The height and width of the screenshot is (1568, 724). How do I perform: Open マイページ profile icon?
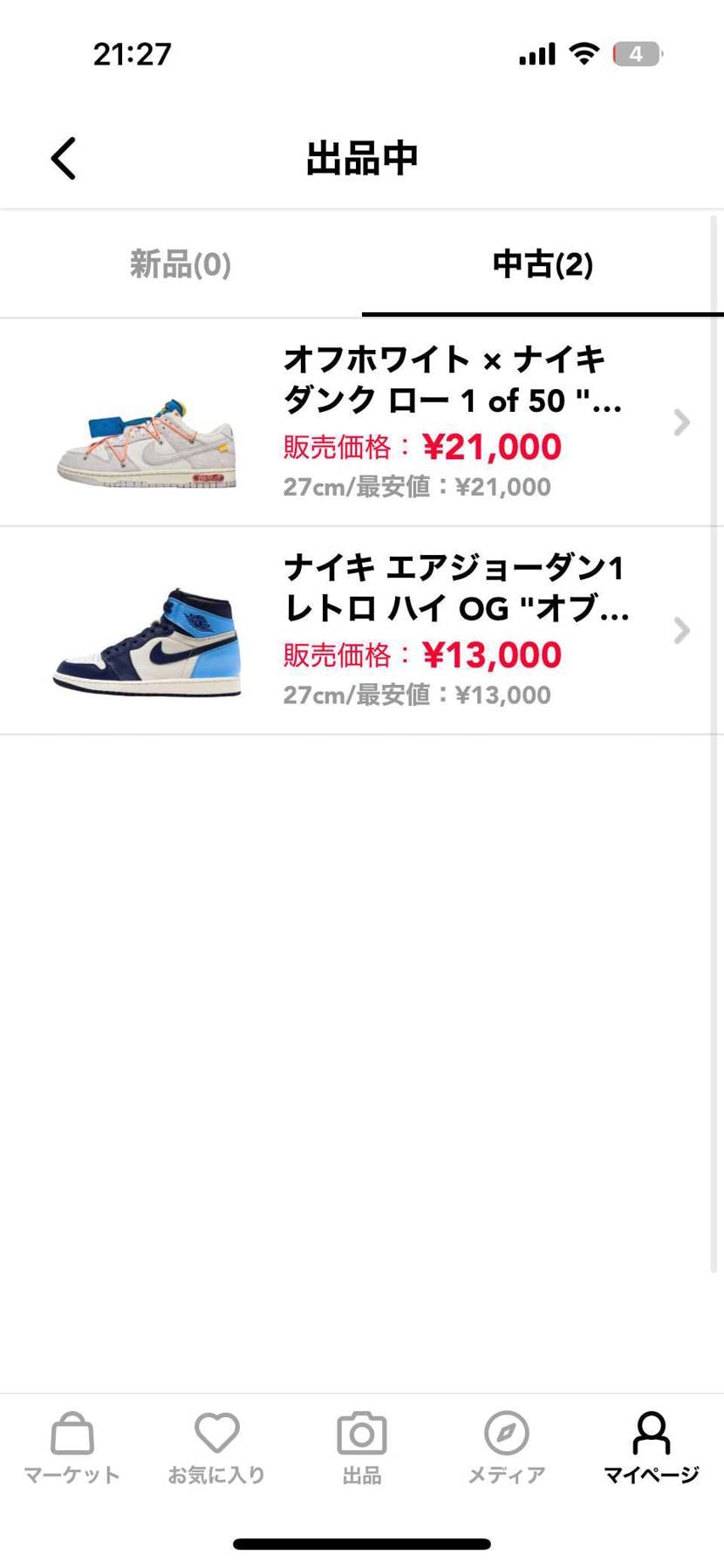(x=651, y=1435)
